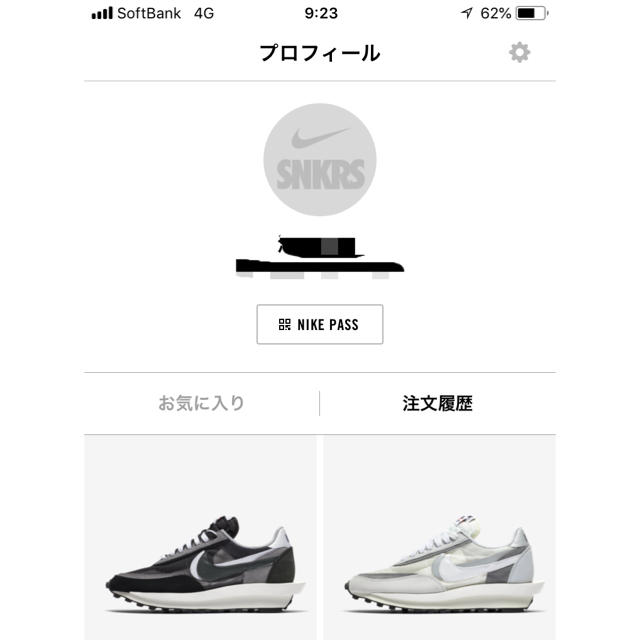Image resolution: width=640 pixels, height=640 pixels.
Task: View the white sneaker order
Action: pos(438,540)
